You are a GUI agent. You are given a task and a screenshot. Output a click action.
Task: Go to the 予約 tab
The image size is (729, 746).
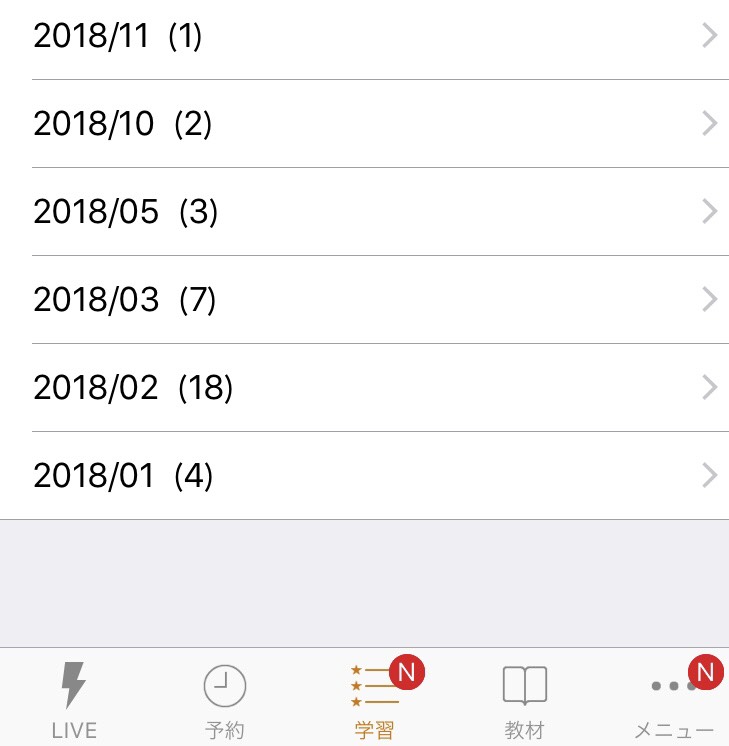coord(225,699)
